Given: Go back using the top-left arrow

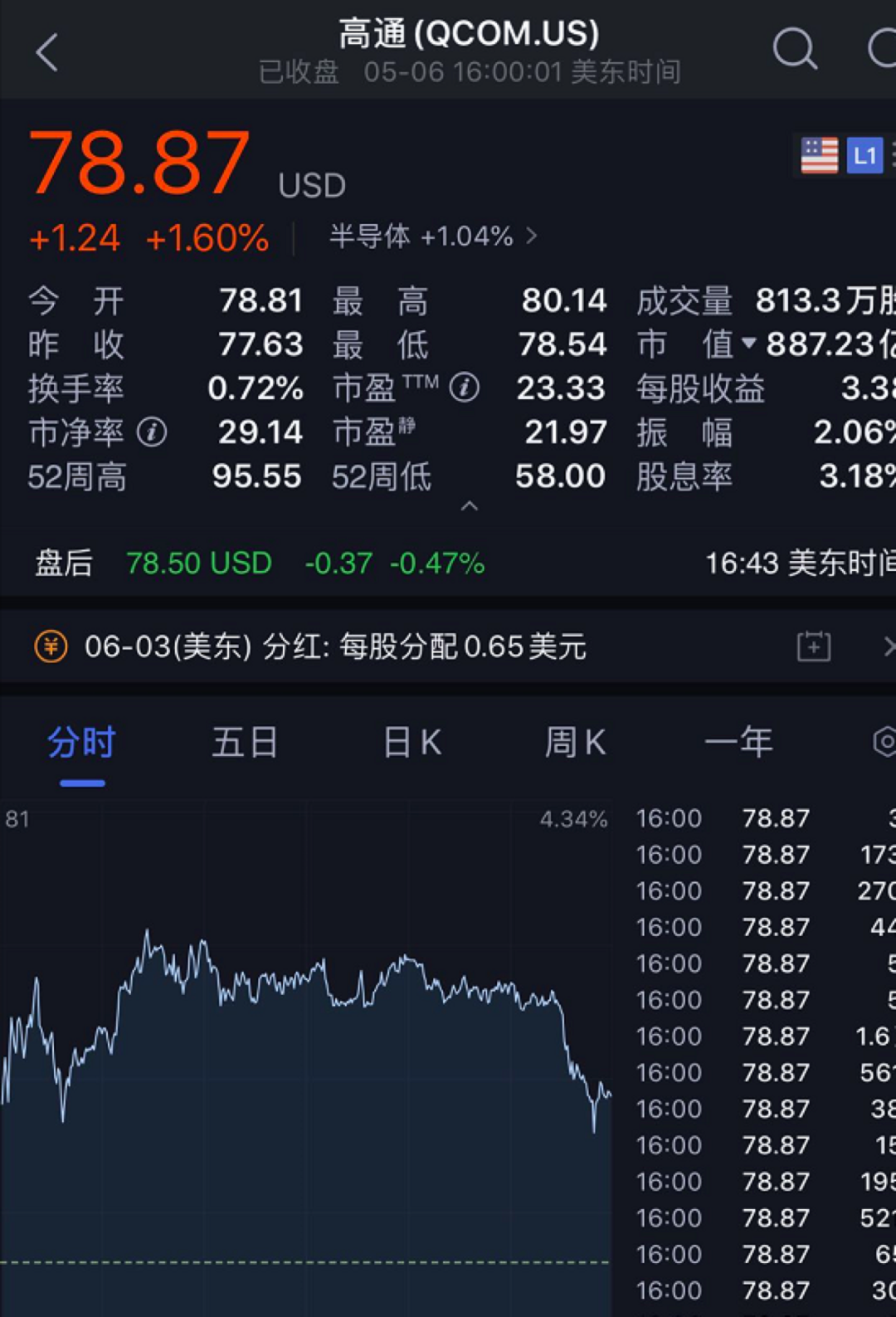Looking at the screenshot, I should click(x=47, y=52).
